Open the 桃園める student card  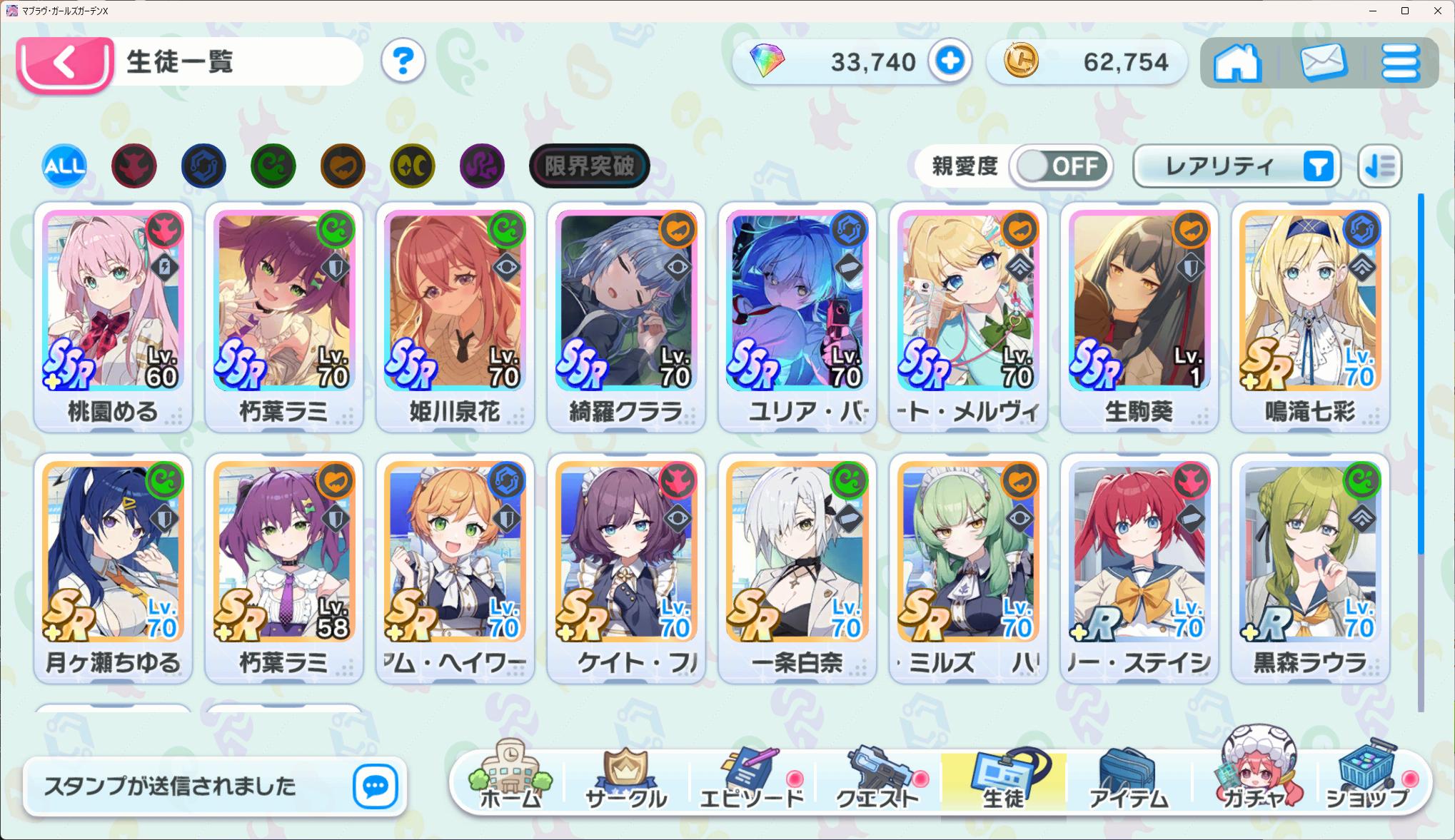pyautogui.click(x=113, y=314)
